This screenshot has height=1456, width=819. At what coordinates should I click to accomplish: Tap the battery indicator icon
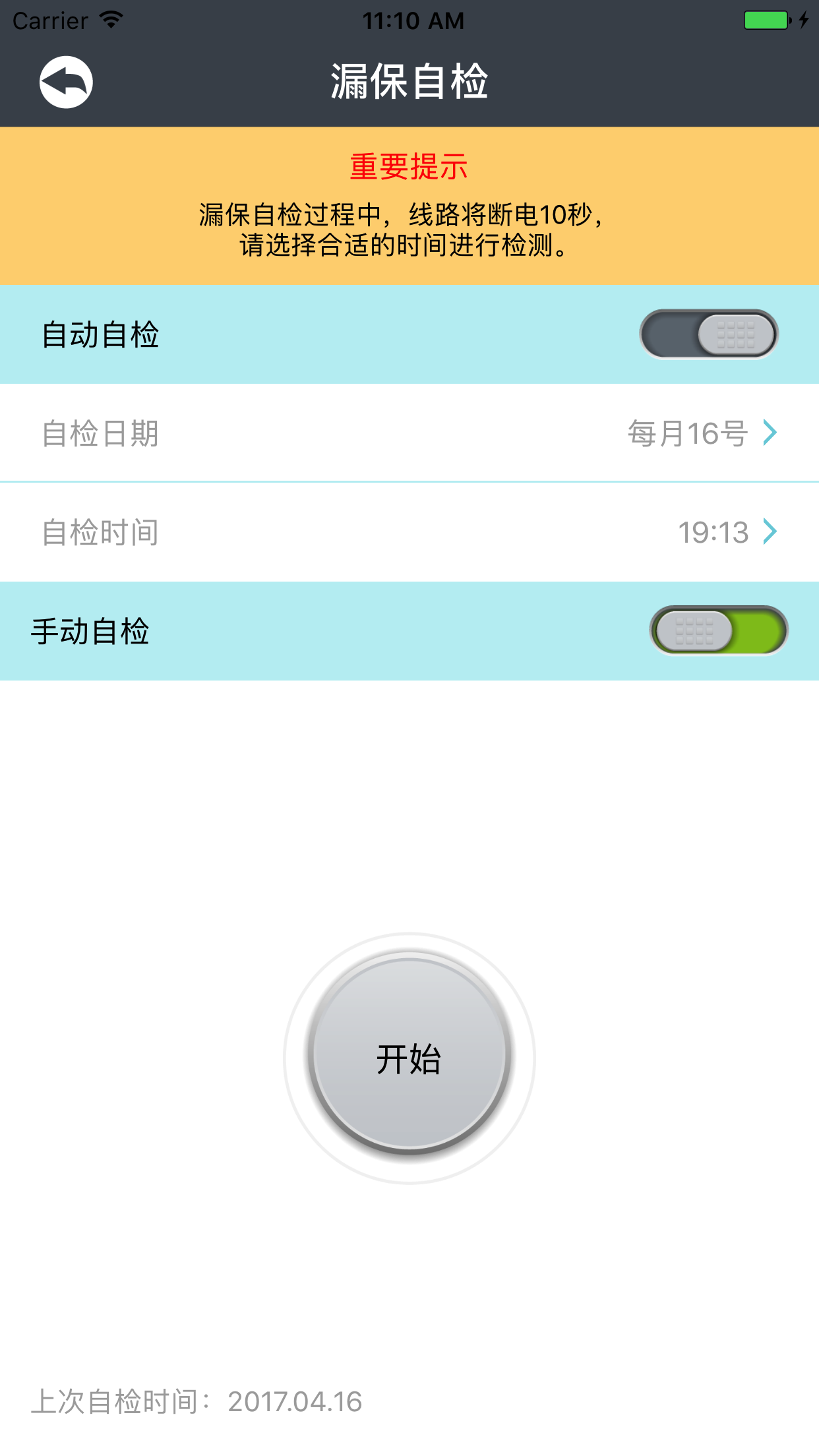pyautogui.click(x=767, y=20)
